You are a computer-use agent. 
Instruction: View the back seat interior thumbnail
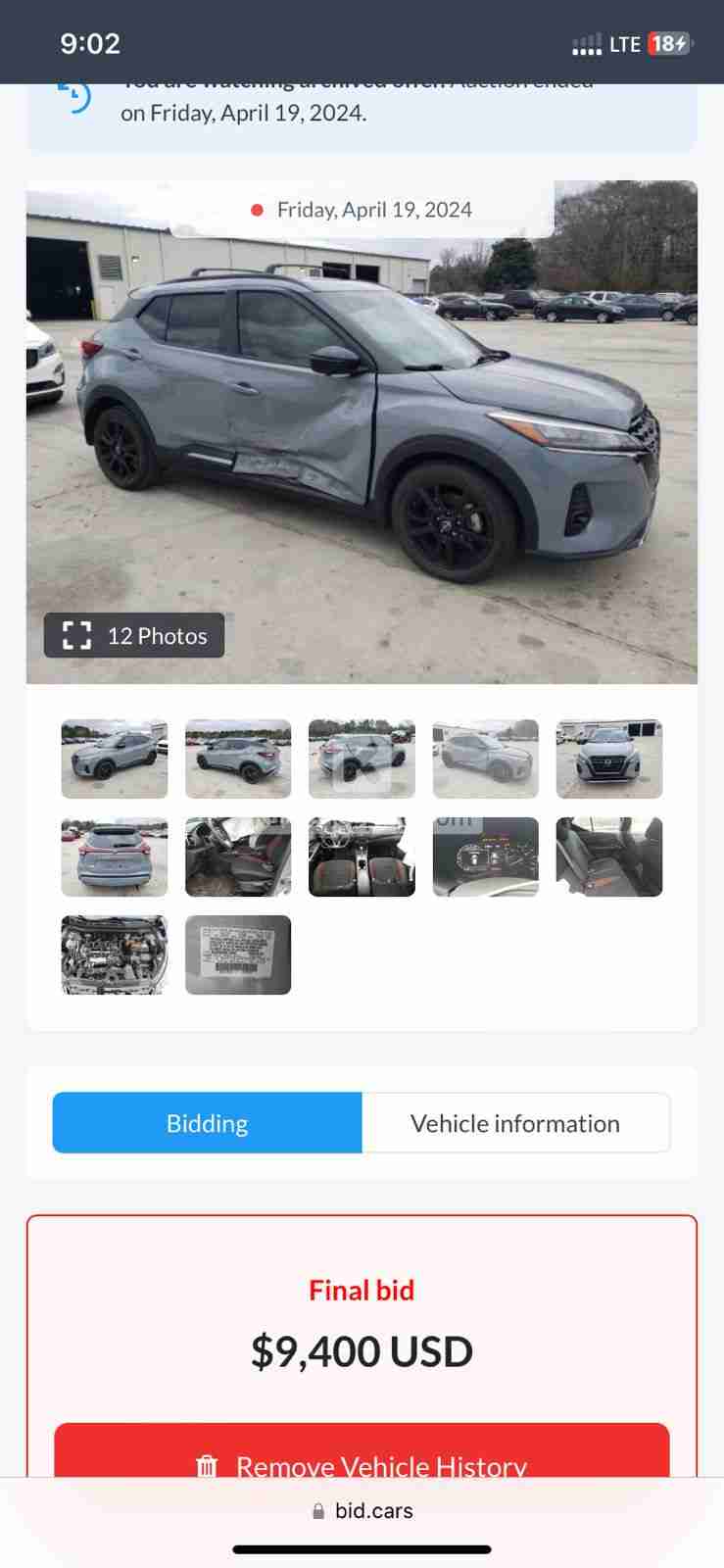click(x=608, y=857)
